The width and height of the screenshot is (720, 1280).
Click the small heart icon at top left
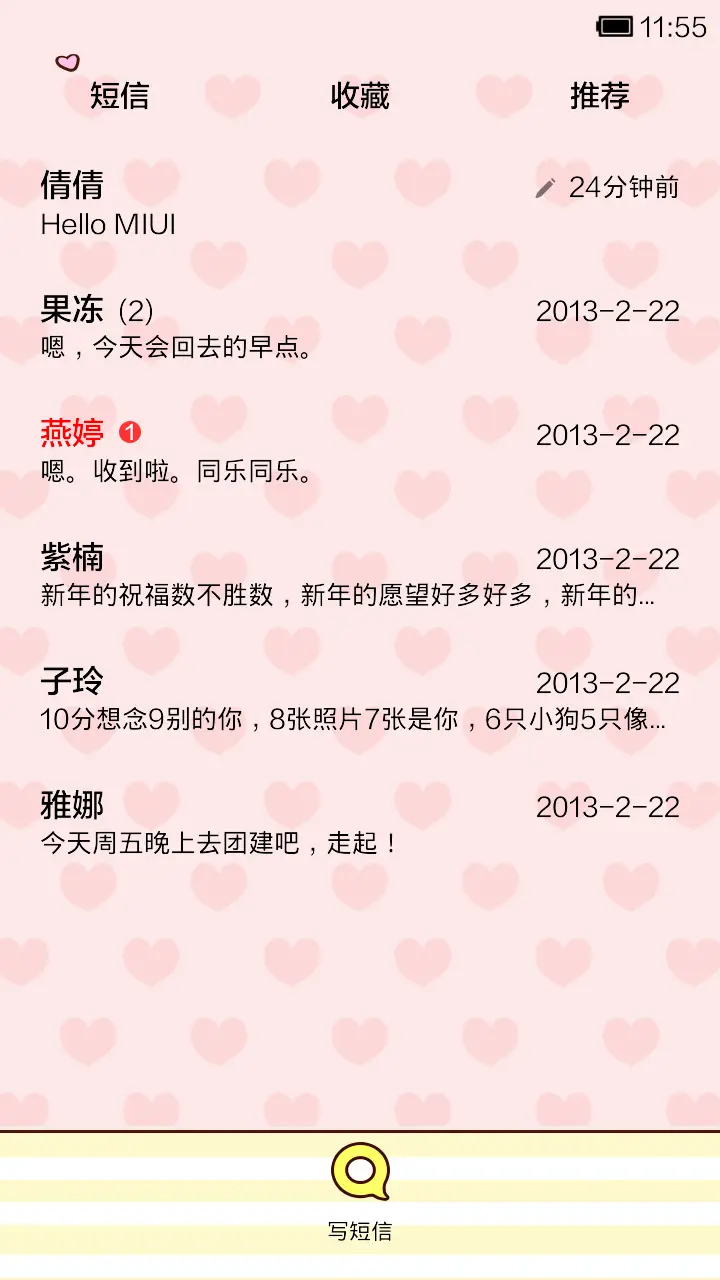tap(66, 62)
